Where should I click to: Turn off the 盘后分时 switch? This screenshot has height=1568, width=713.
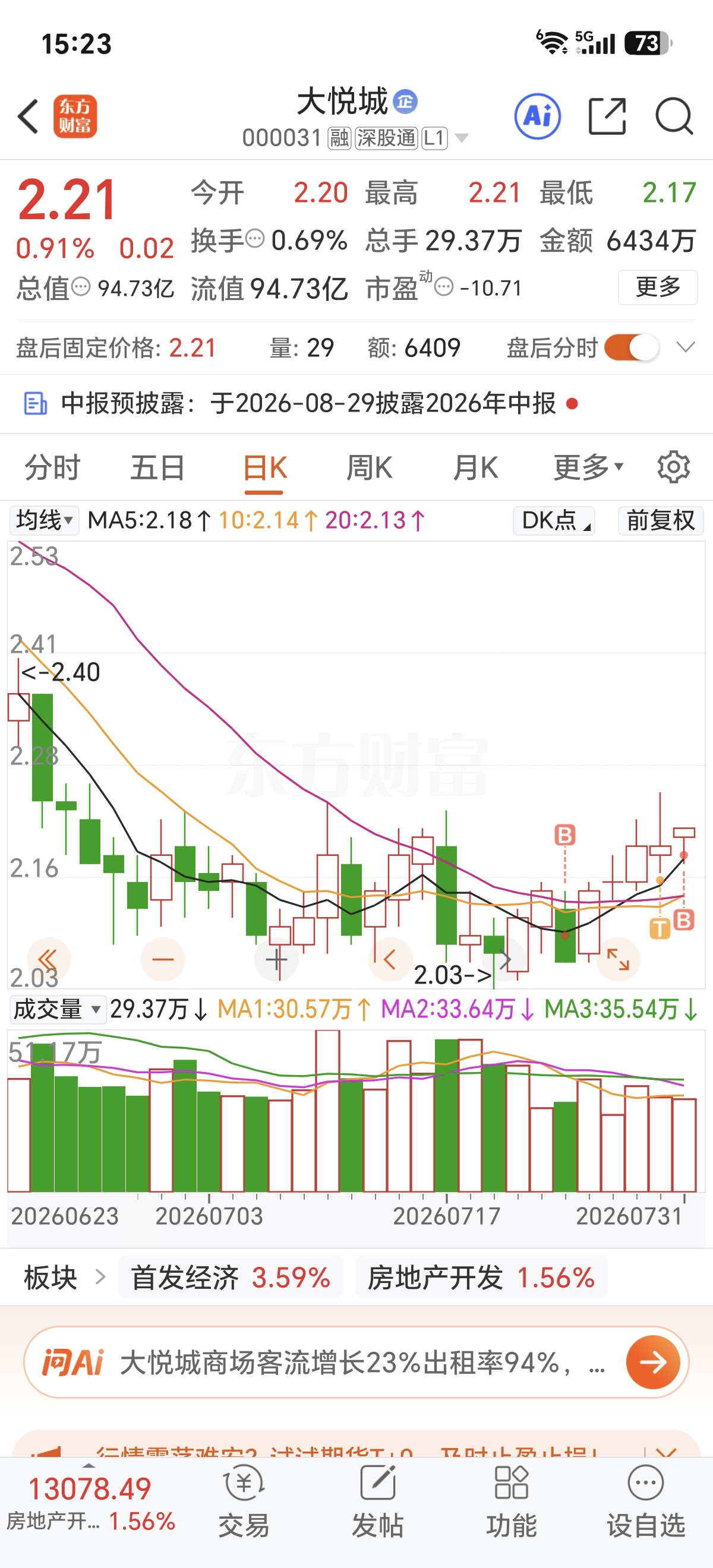632,347
